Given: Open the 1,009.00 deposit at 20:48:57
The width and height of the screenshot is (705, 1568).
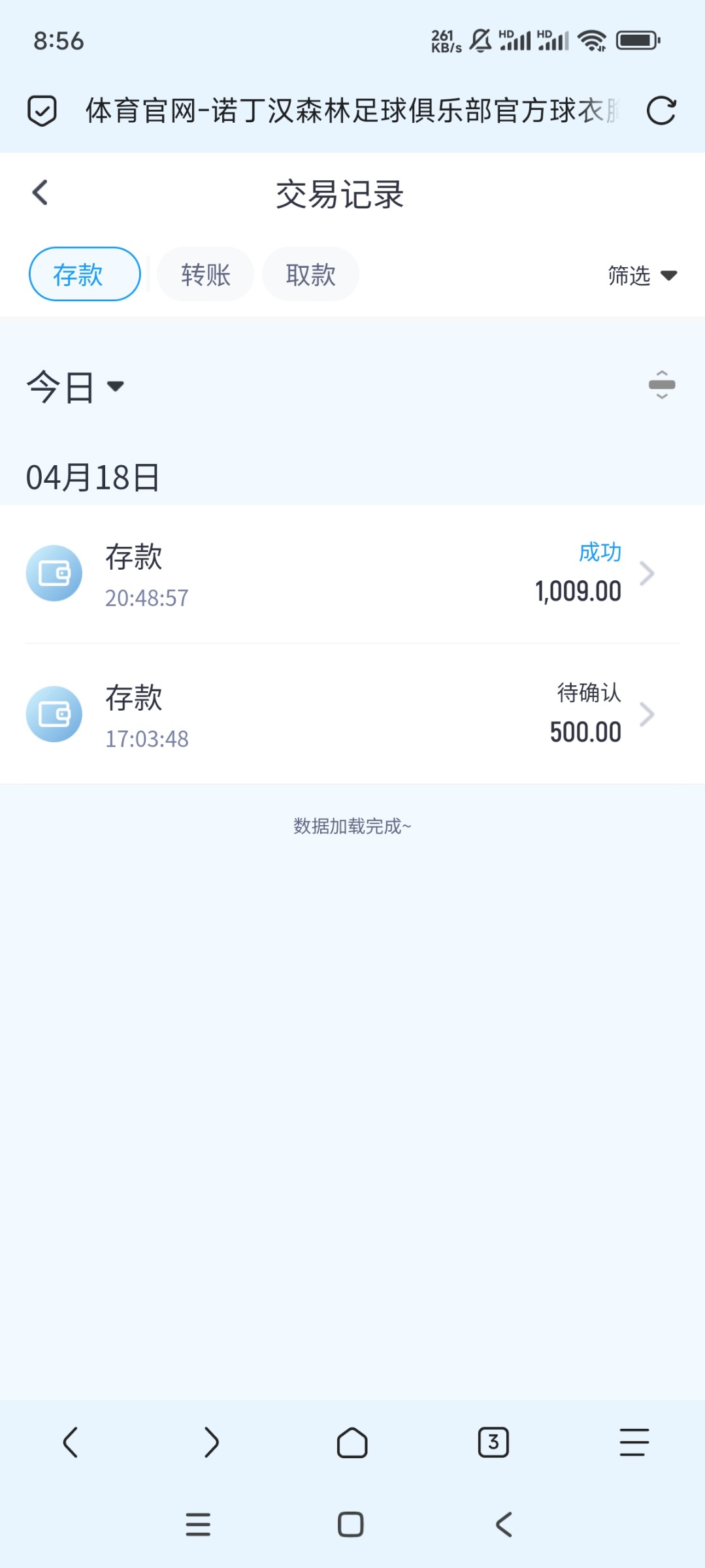Looking at the screenshot, I should (x=352, y=574).
